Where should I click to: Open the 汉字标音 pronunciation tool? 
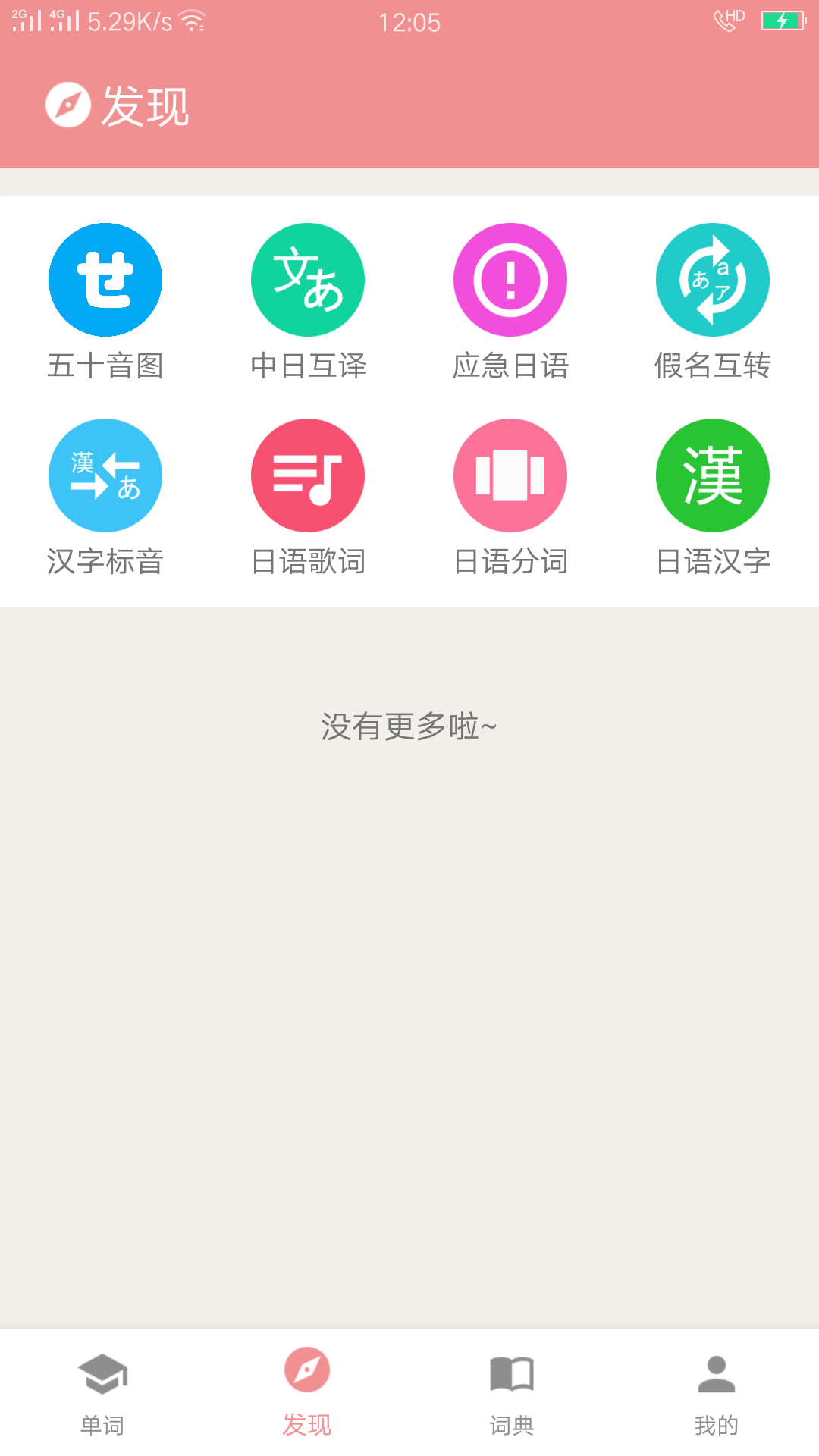coord(105,475)
